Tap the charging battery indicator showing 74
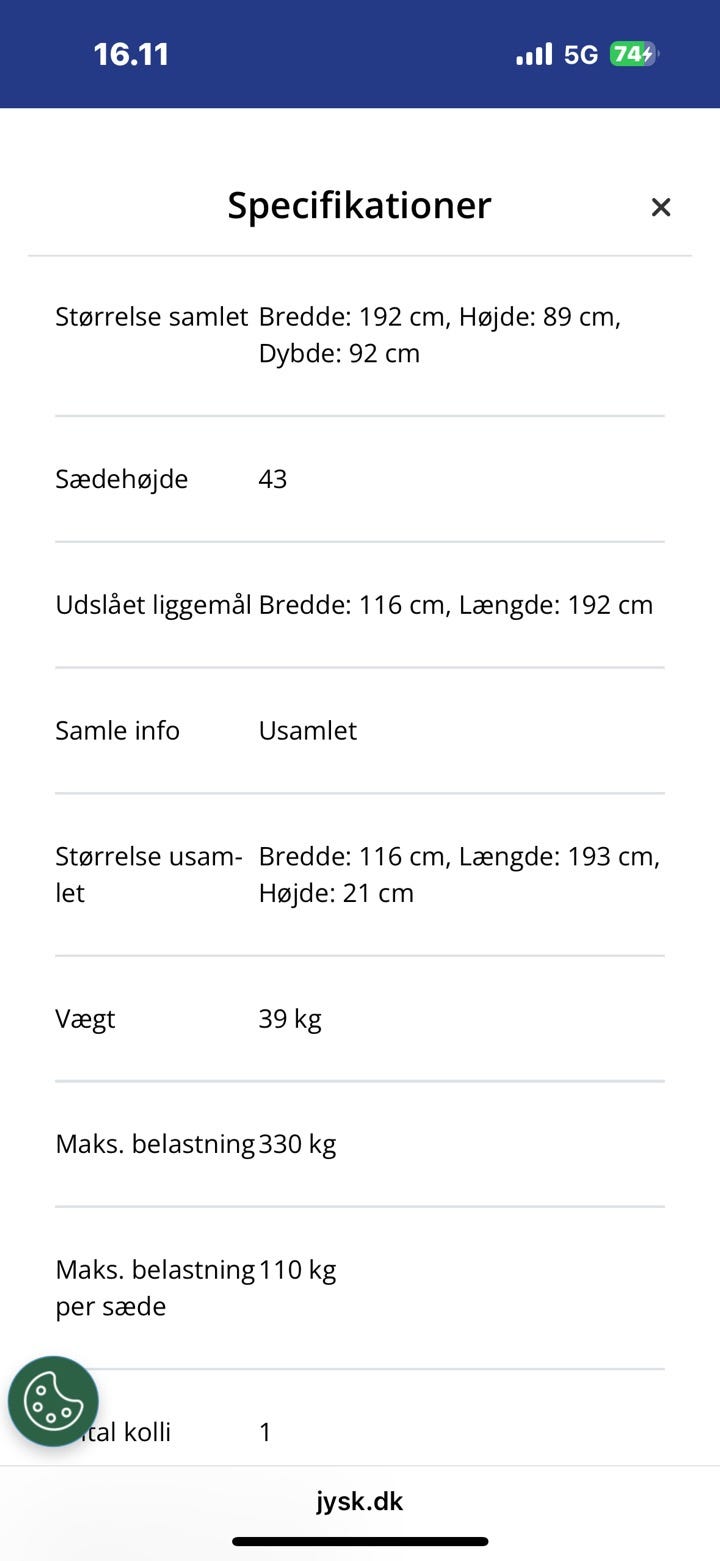720x1561 pixels. 632,53
